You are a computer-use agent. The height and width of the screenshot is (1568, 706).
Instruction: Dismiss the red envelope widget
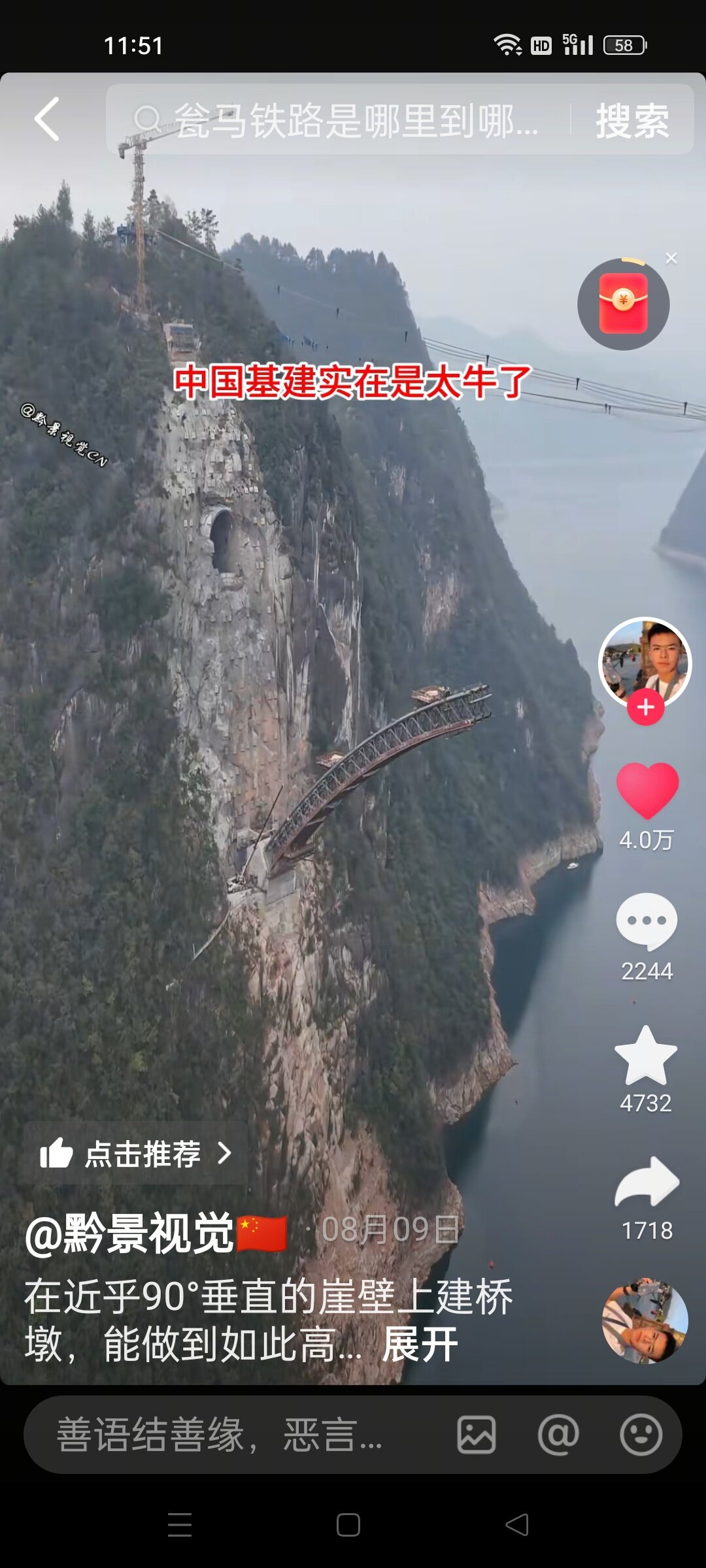pyautogui.click(x=671, y=258)
